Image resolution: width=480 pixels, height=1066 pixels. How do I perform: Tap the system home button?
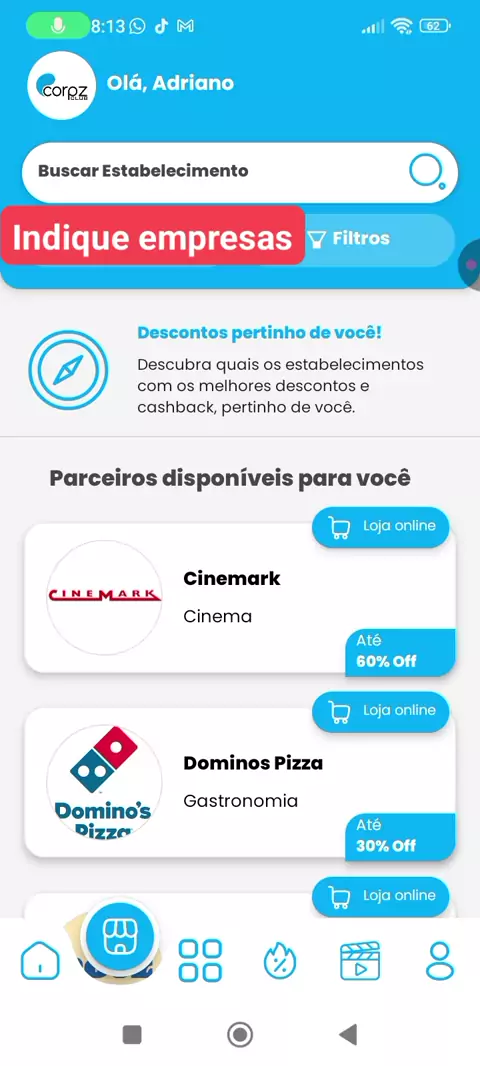(240, 1035)
